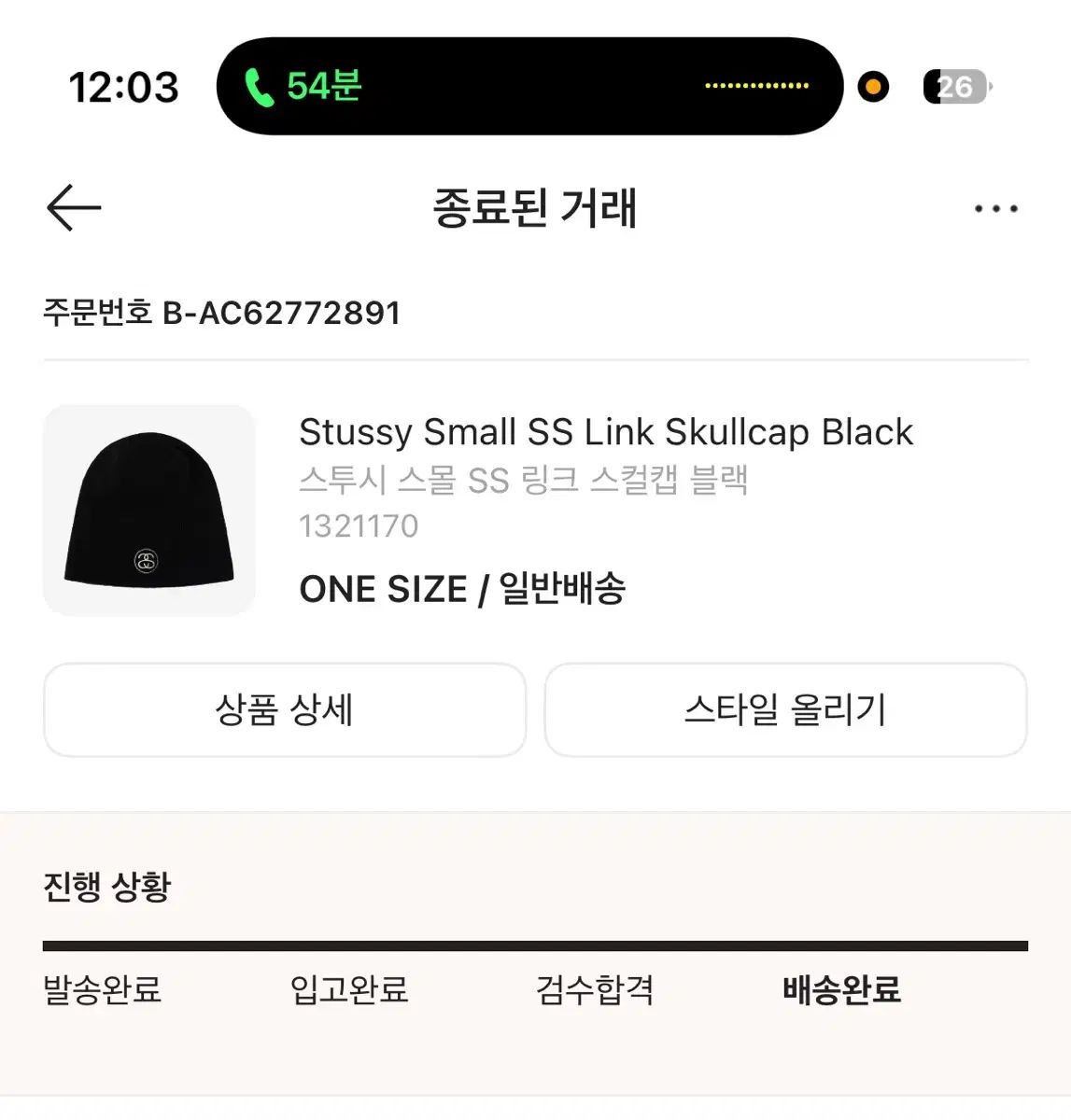Open the 상품 상세 product details

(285, 710)
